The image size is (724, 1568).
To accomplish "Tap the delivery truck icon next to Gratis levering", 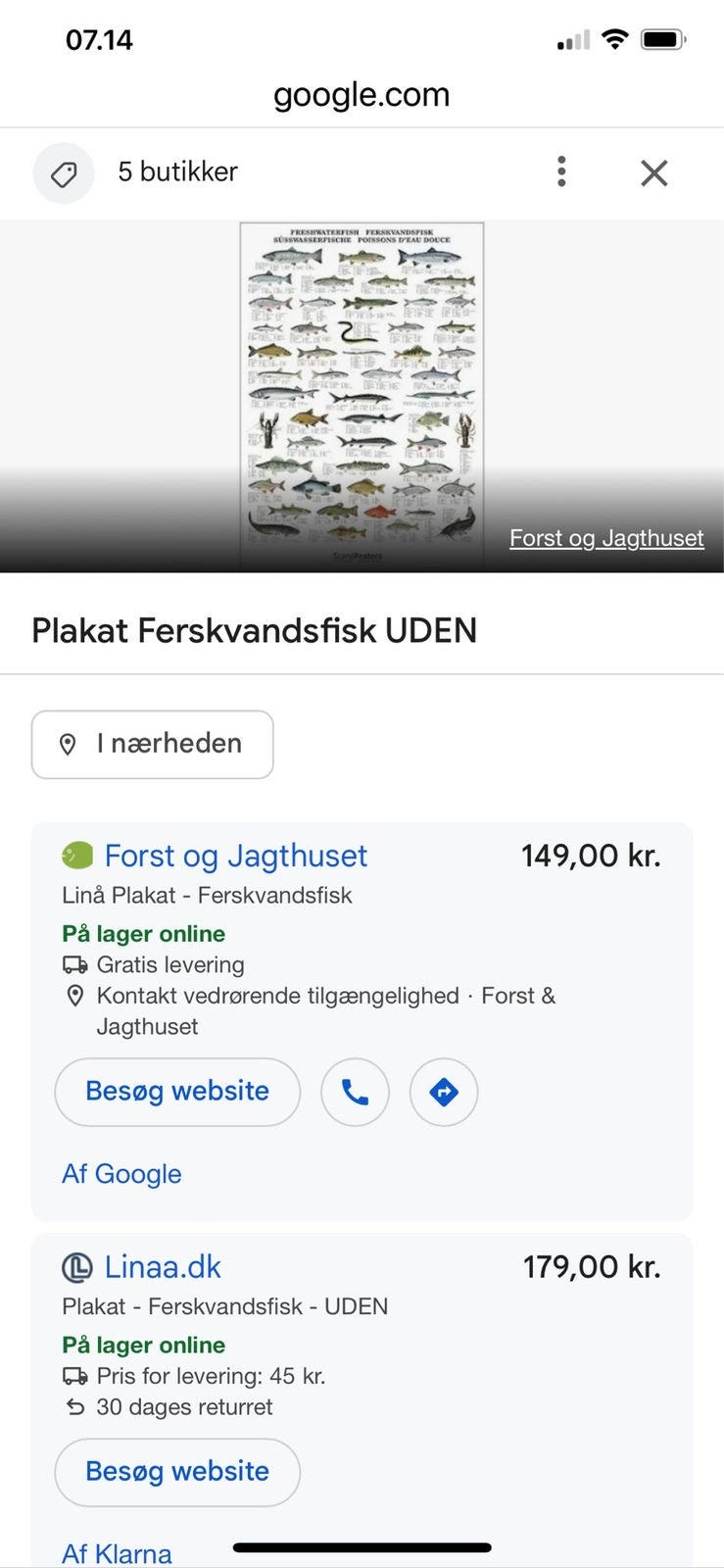I will (x=72, y=964).
